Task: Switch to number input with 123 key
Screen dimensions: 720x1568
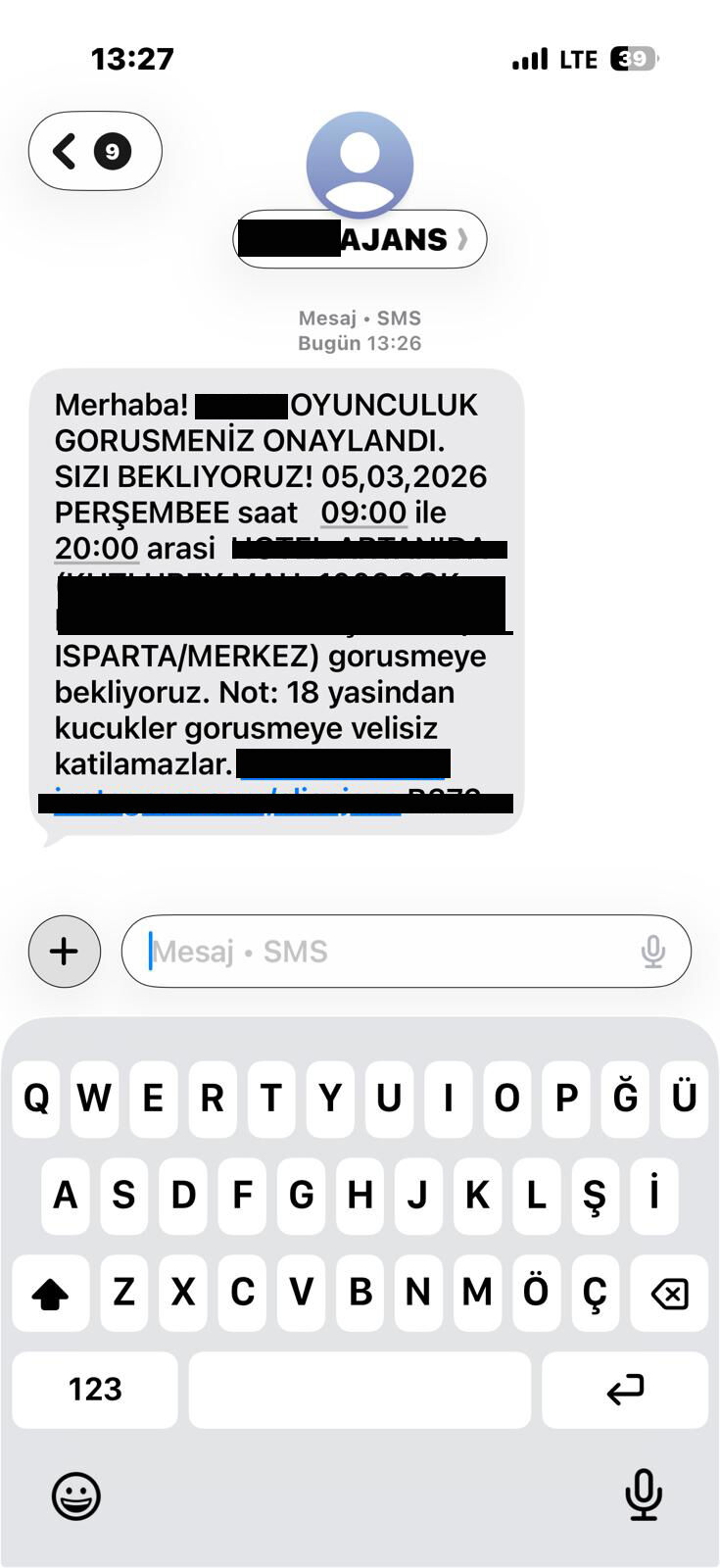Action: pyautogui.click(x=94, y=1389)
